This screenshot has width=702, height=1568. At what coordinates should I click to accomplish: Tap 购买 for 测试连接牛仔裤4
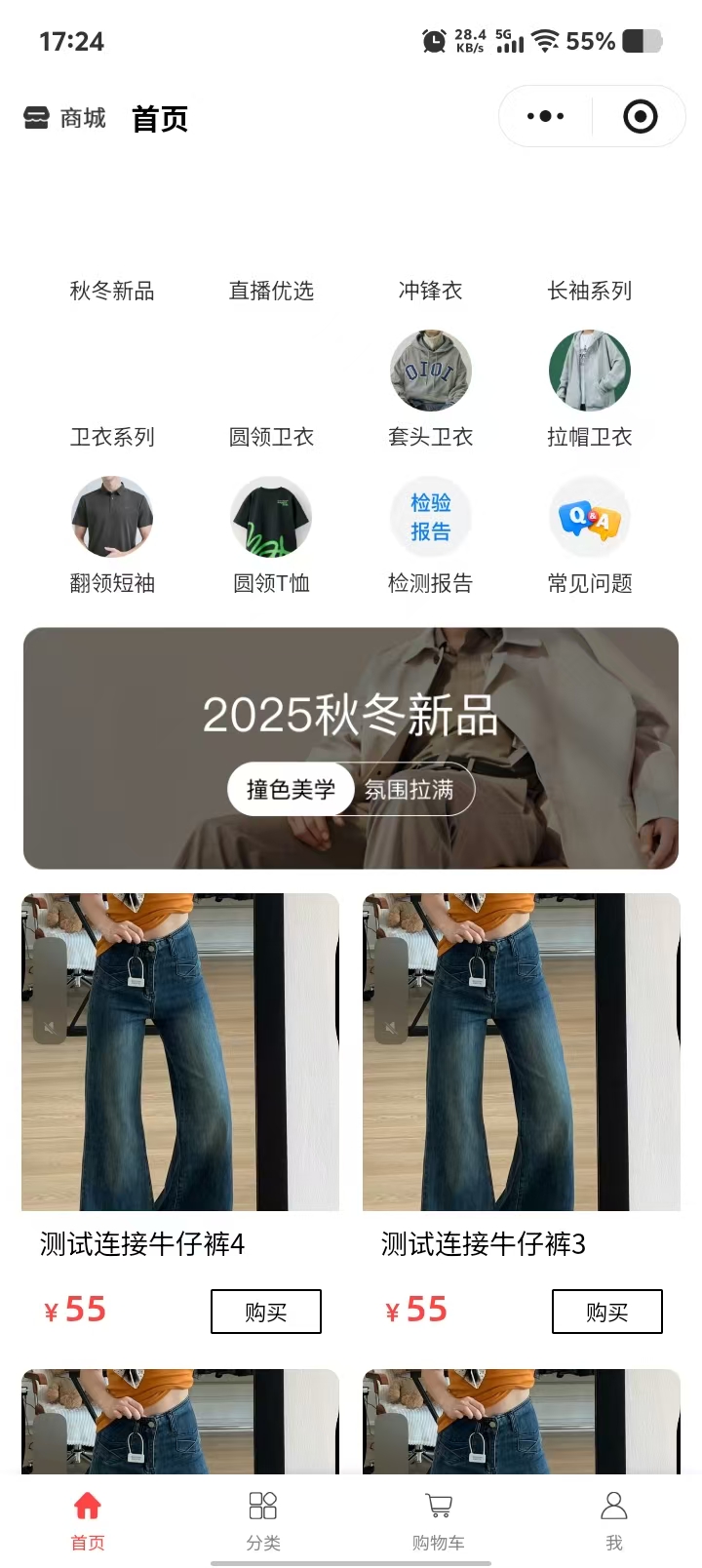266,1312
